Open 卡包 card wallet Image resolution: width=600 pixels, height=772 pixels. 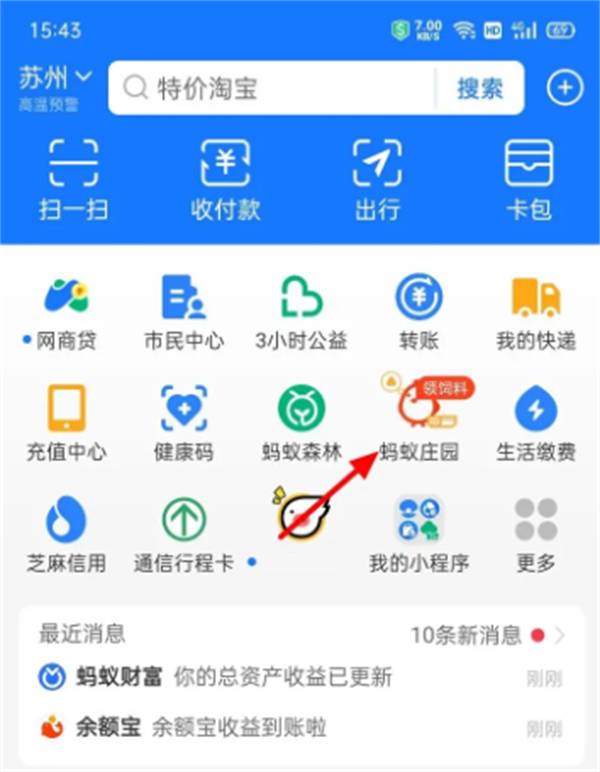point(527,179)
